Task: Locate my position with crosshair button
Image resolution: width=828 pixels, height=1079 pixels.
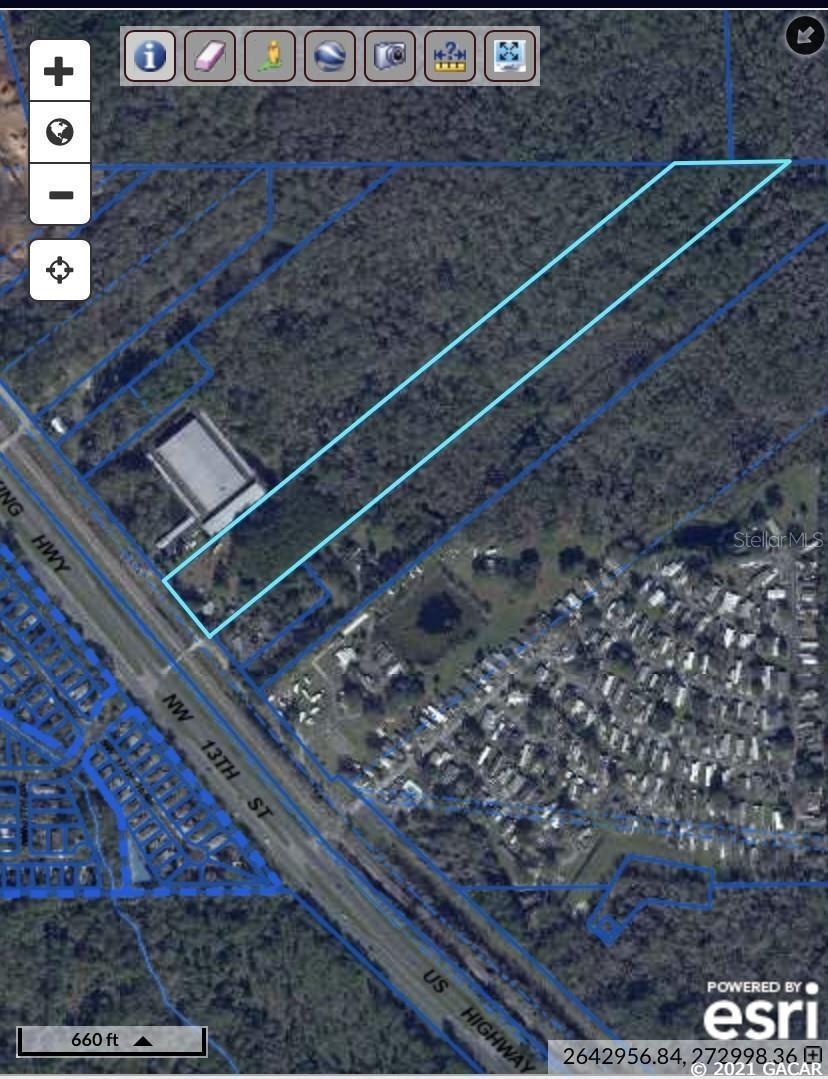Action: (59, 270)
